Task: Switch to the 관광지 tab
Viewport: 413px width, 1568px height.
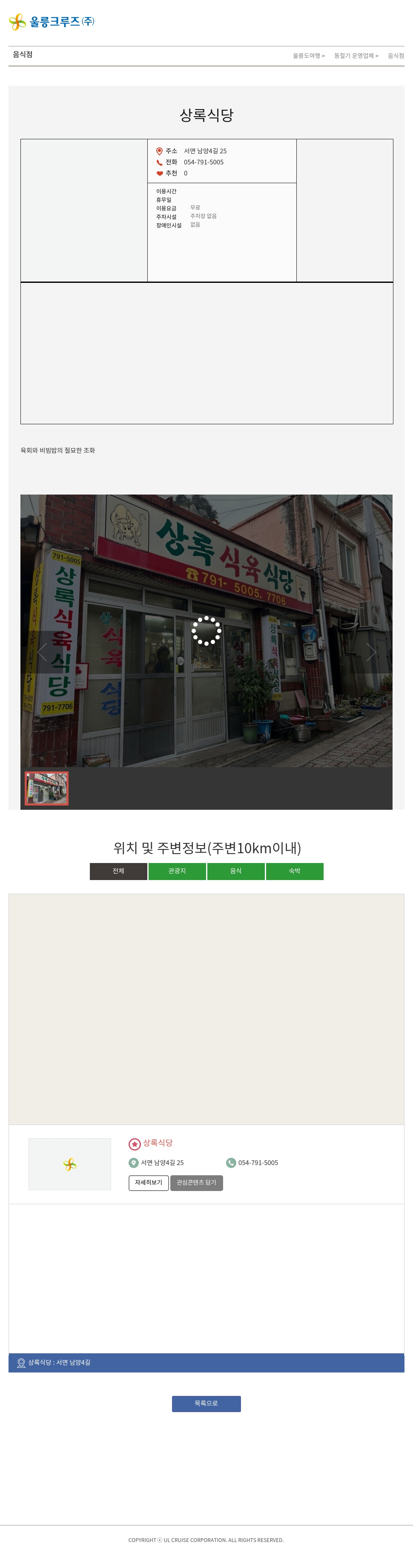Action: (177, 871)
